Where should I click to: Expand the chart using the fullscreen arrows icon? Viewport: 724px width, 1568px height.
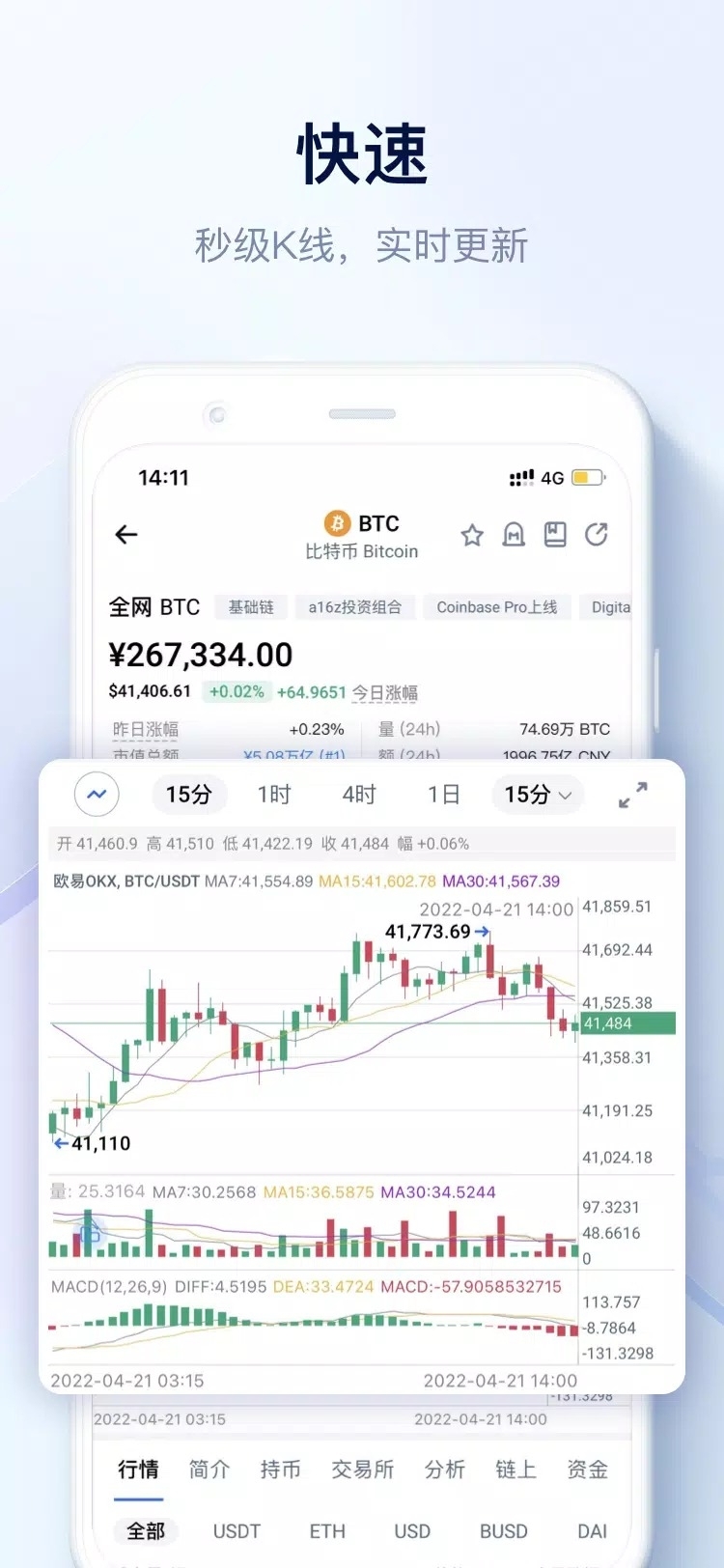click(x=631, y=795)
